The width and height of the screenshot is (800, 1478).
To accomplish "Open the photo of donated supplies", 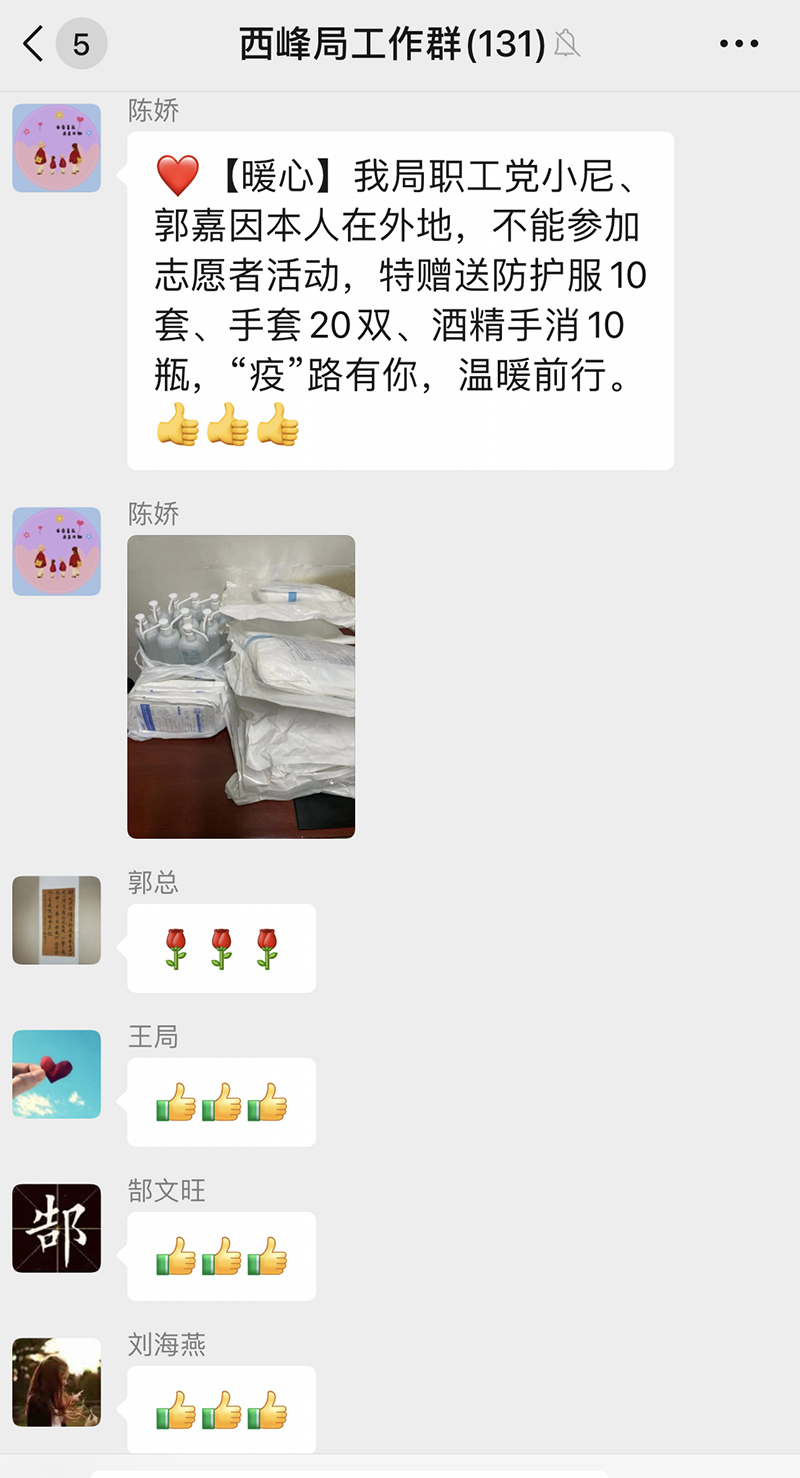I will click(241, 686).
